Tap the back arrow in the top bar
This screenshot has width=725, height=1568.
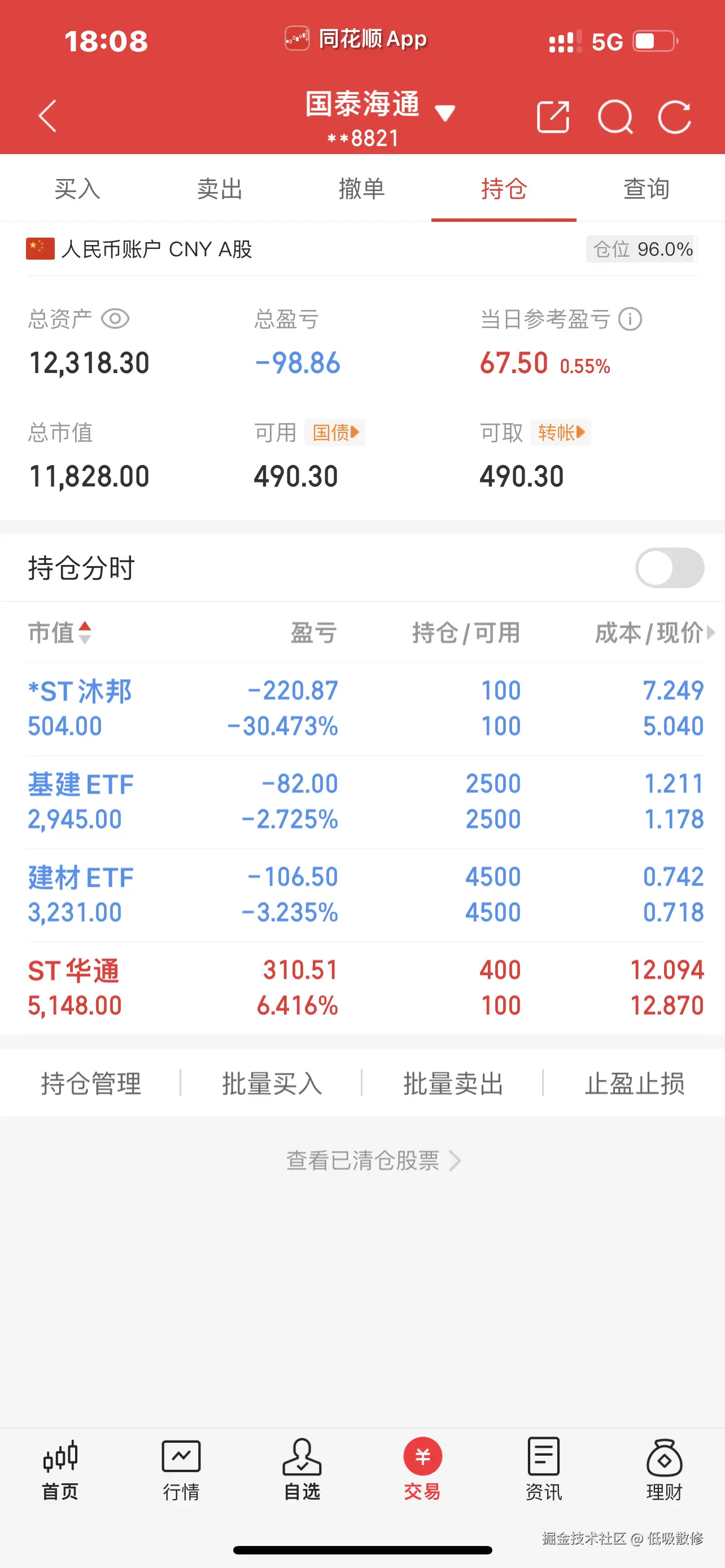click(x=47, y=117)
